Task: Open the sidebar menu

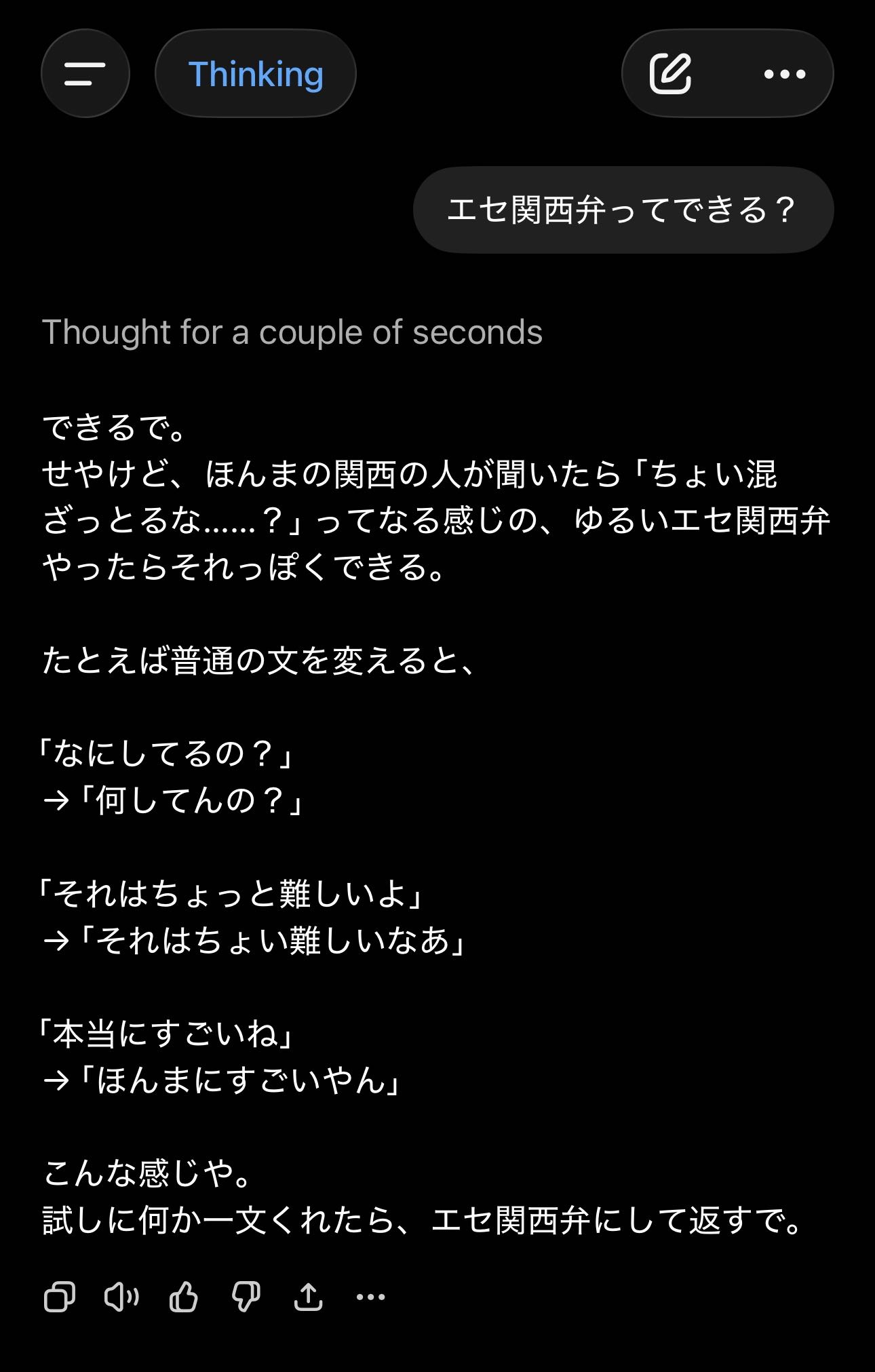Action: (85, 74)
